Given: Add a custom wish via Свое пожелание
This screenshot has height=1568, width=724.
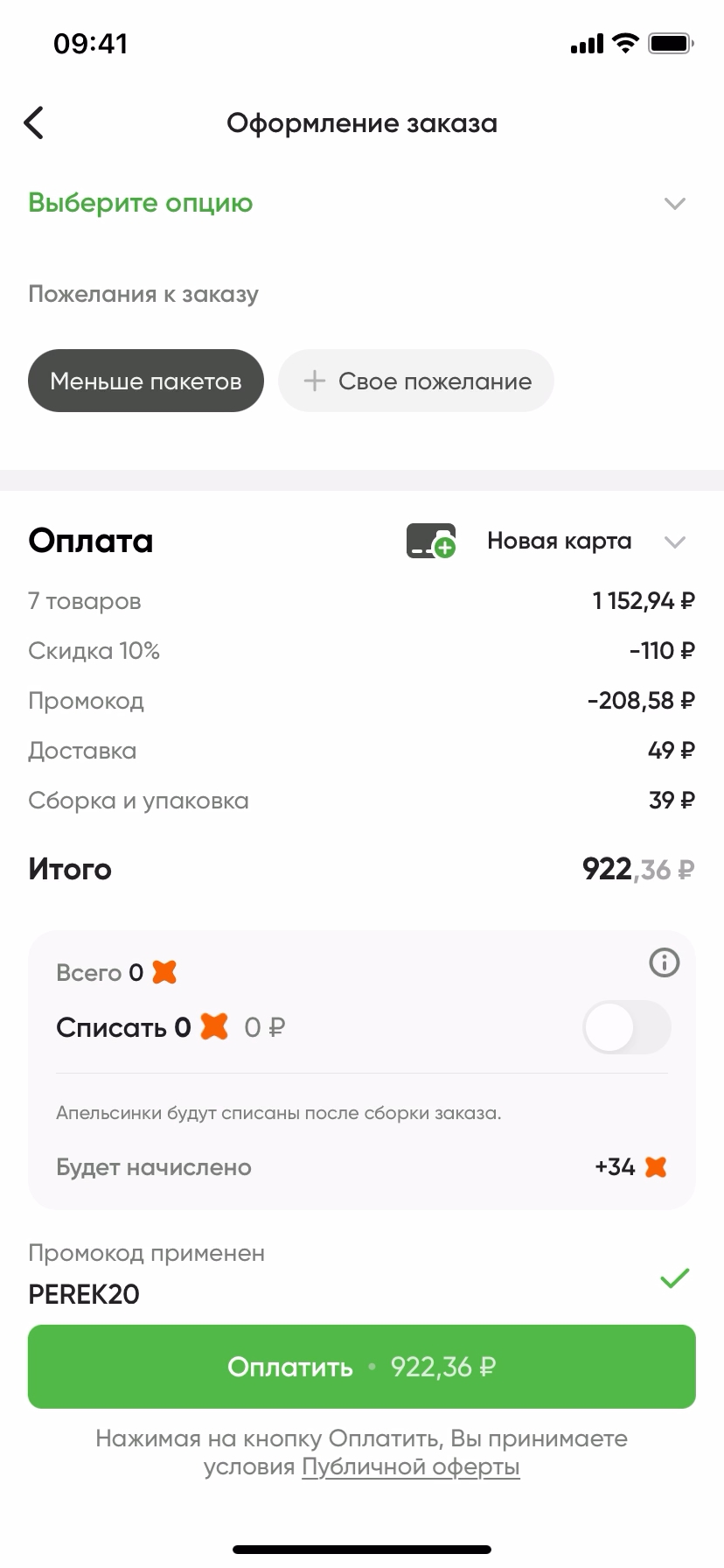Looking at the screenshot, I should point(416,381).
